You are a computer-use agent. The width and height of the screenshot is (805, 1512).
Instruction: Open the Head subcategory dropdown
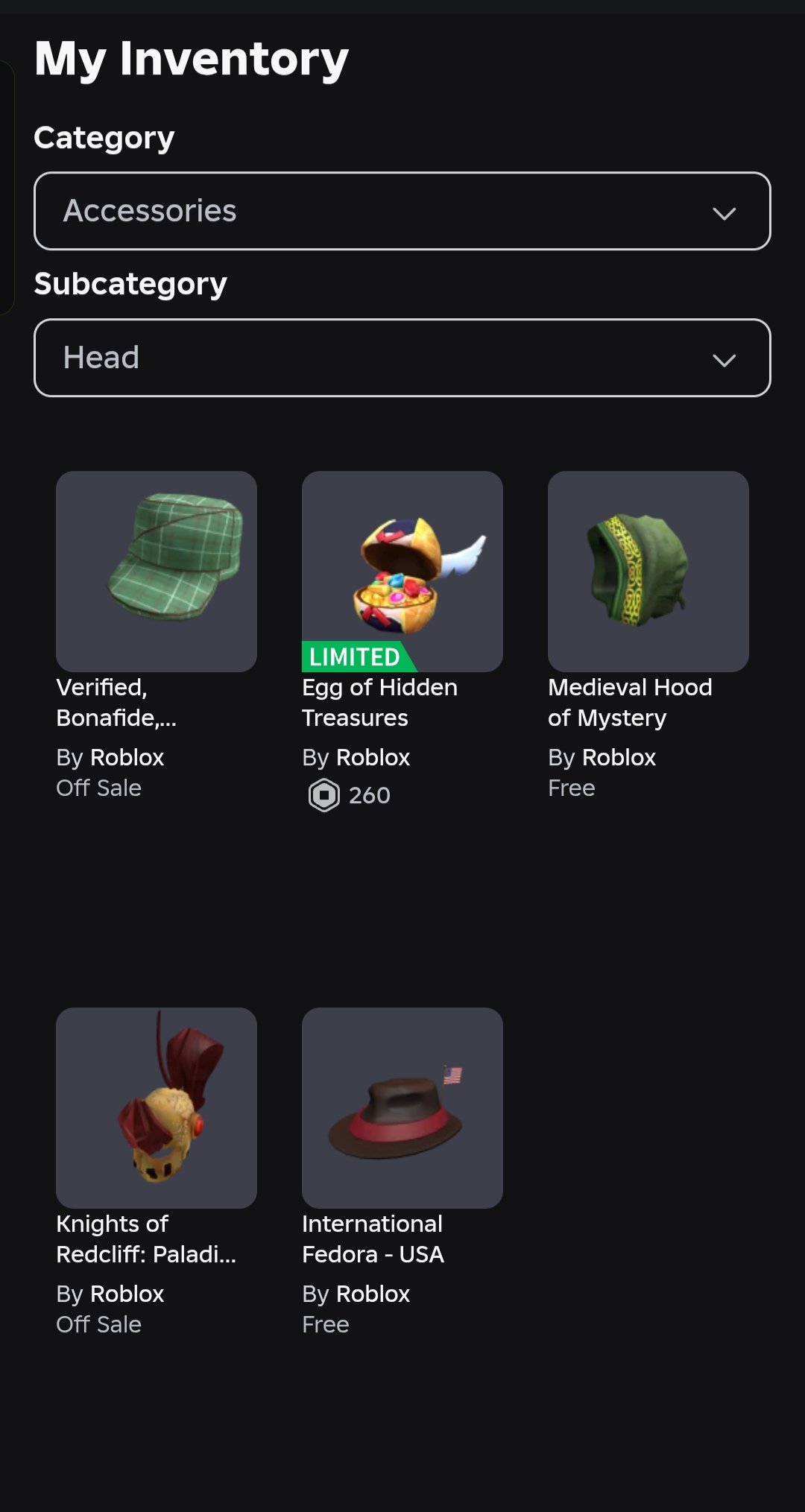coord(402,358)
